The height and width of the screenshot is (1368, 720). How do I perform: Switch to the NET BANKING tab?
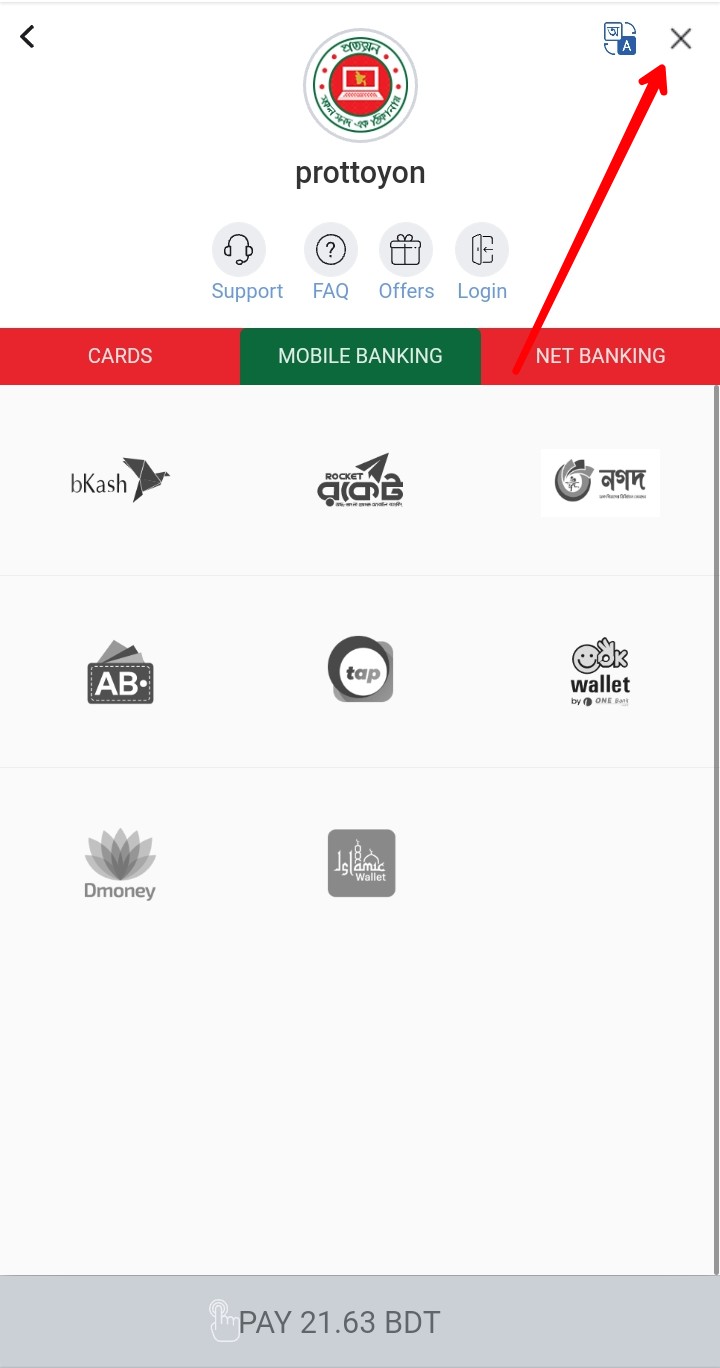click(600, 356)
